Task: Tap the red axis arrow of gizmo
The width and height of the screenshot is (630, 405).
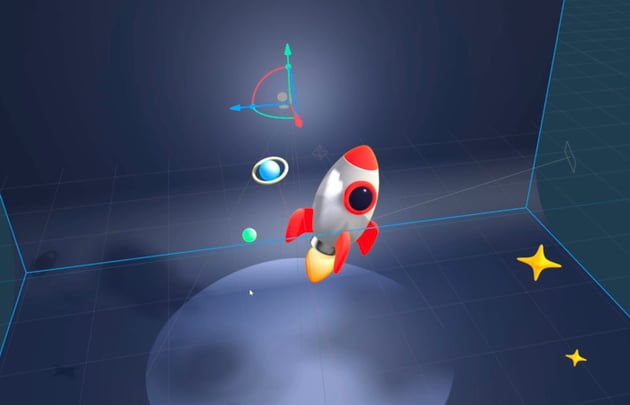Action: [x=297, y=120]
